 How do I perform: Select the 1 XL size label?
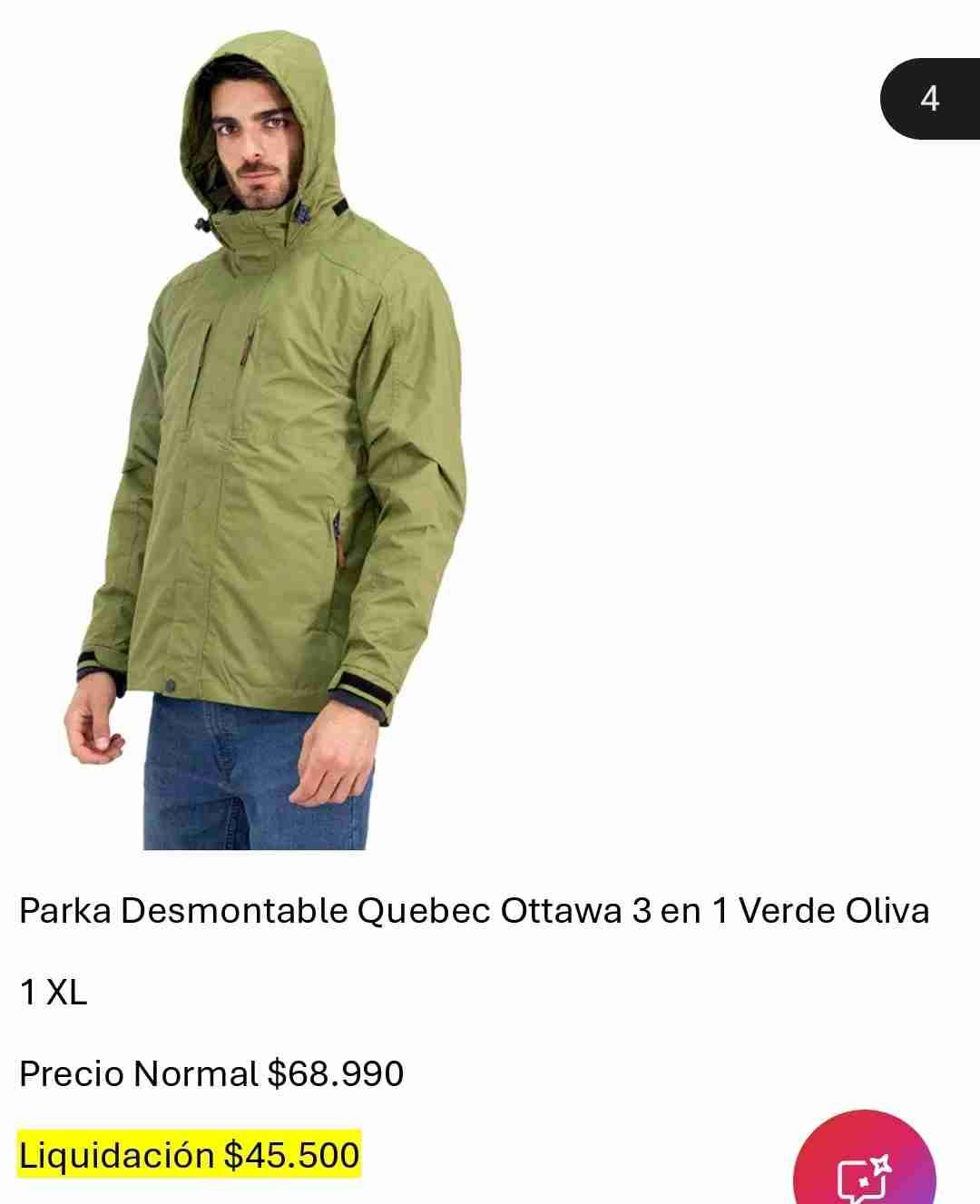[56, 994]
